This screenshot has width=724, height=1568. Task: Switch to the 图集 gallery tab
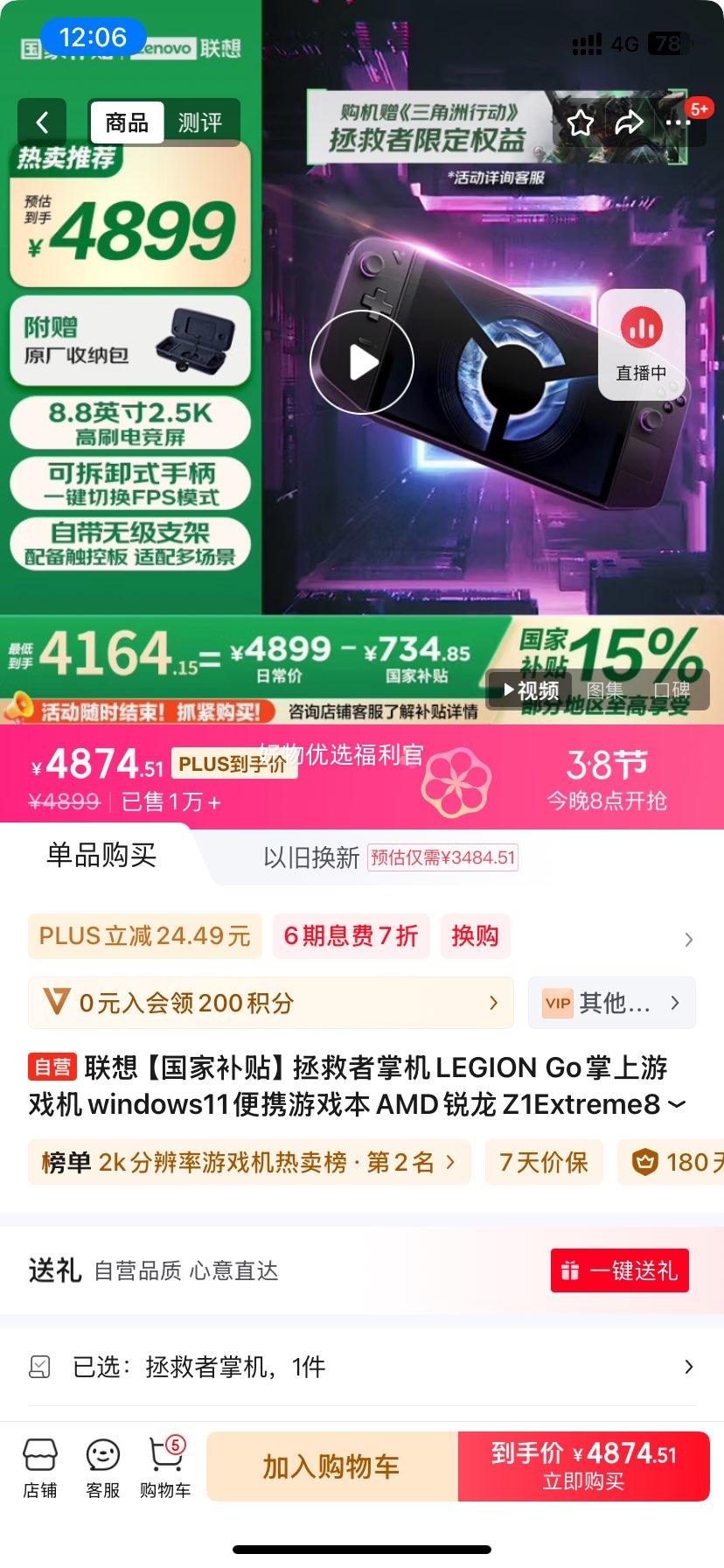coord(607,690)
